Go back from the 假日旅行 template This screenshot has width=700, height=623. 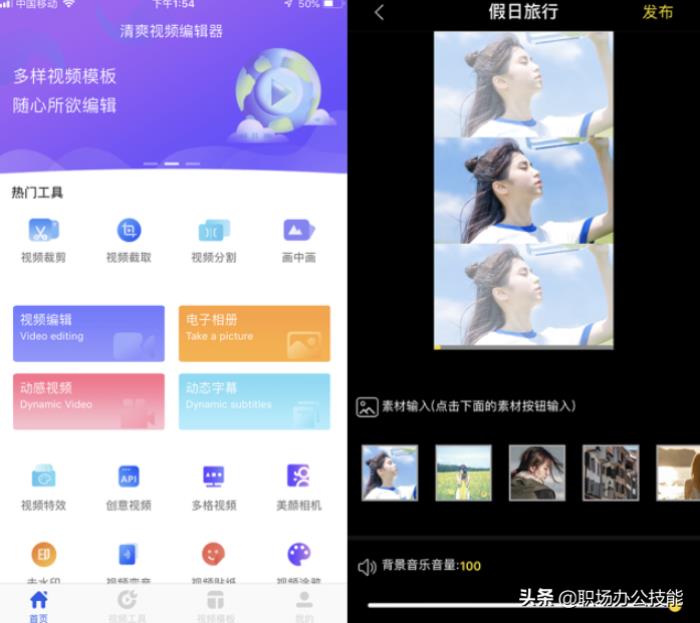(379, 13)
